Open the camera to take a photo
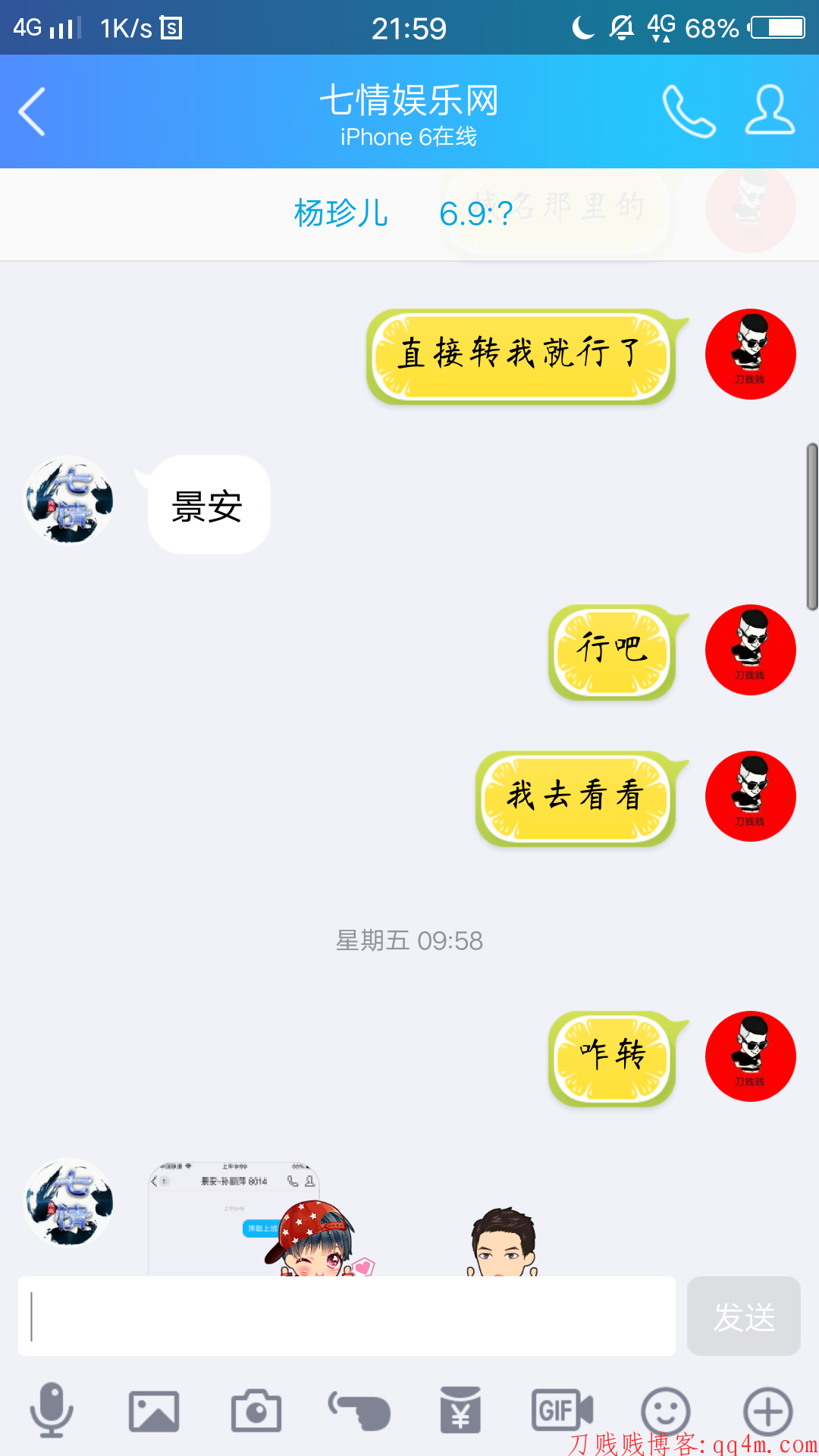The width and height of the screenshot is (819, 1456). (x=256, y=1411)
